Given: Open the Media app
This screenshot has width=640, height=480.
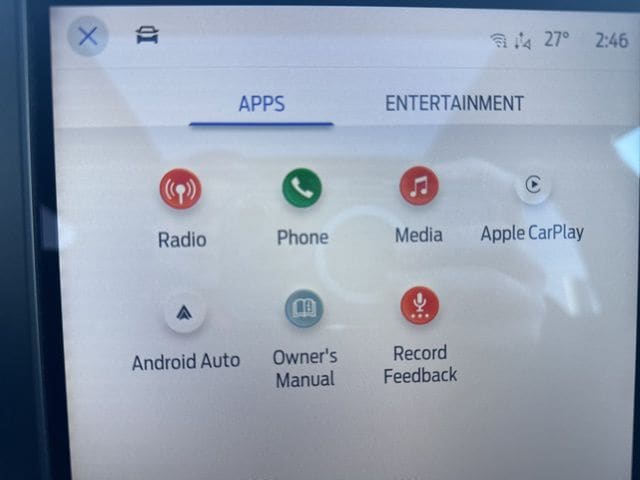Looking at the screenshot, I should [x=419, y=187].
